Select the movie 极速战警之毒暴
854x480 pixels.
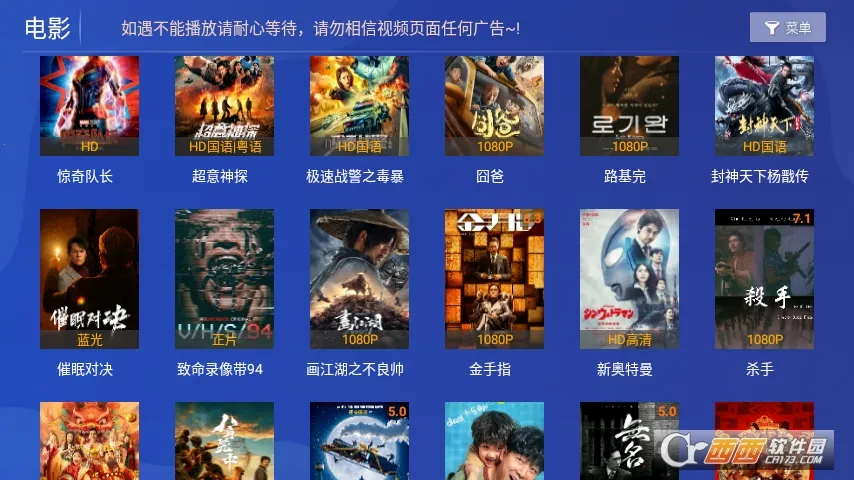pos(359,106)
